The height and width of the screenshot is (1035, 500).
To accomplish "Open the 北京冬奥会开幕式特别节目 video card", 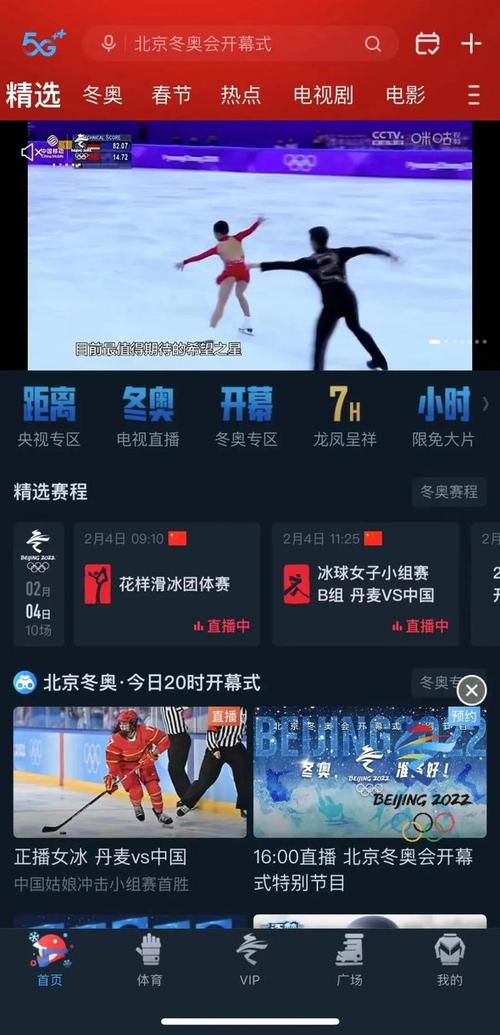I will [x=370, y=799].
